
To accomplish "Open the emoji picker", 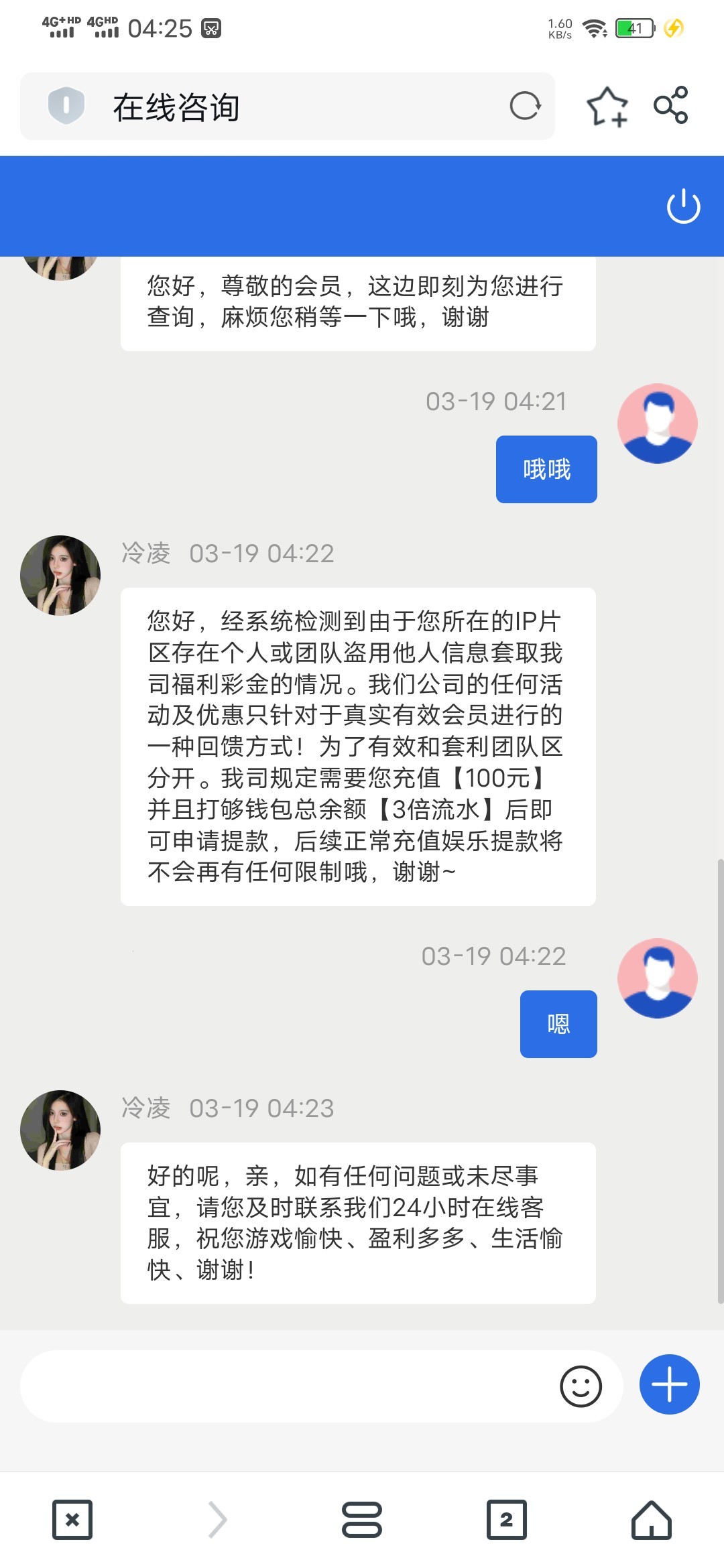I will [581, 1386].
